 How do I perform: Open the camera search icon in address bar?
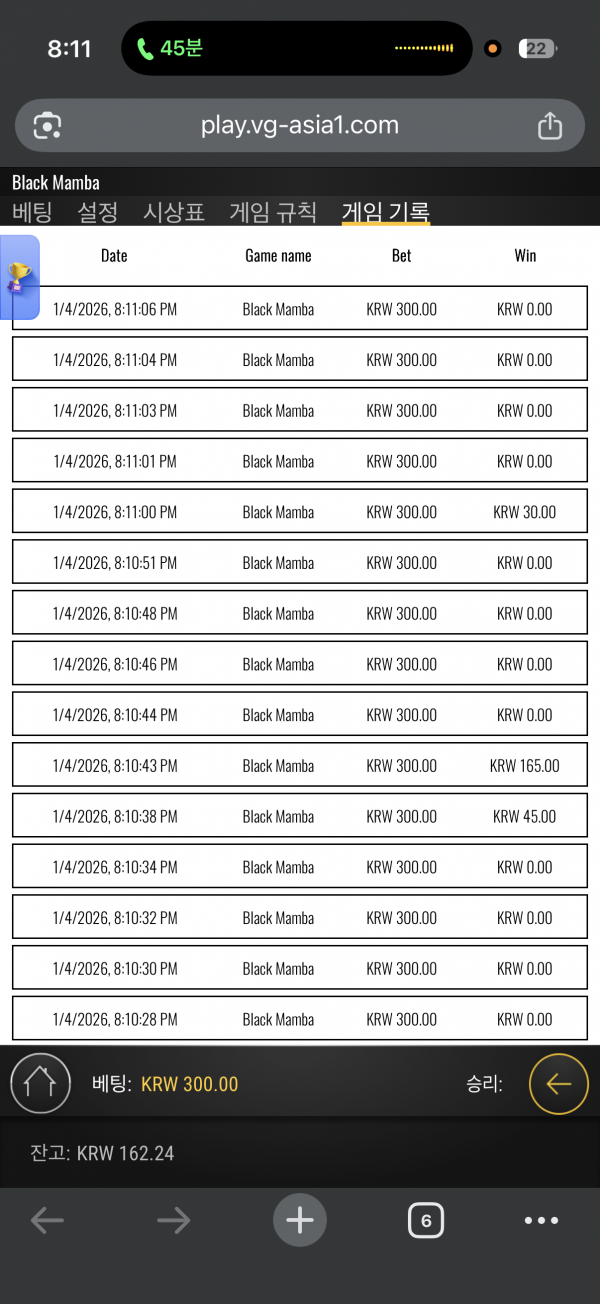(x=48, y=126)
